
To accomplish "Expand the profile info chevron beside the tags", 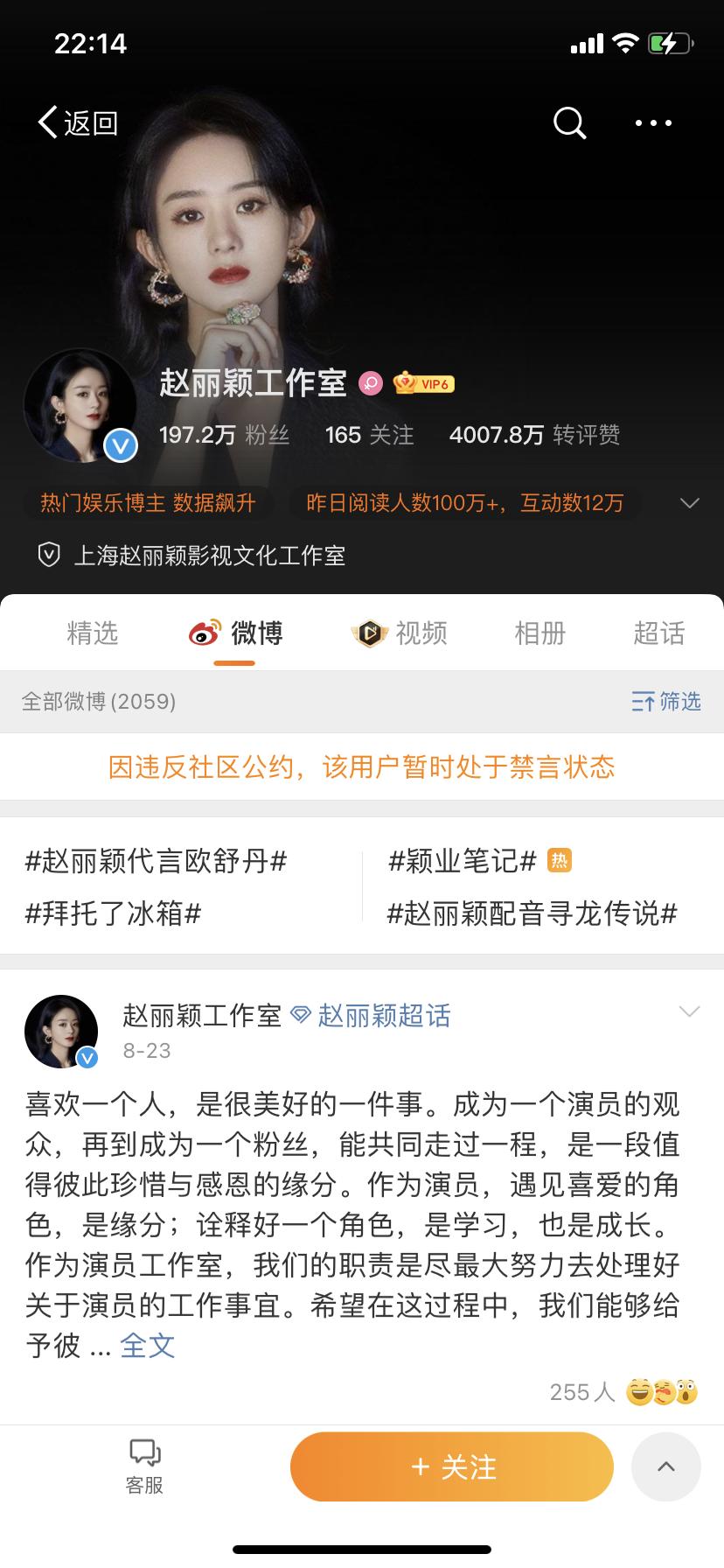I will click(690, 503).
